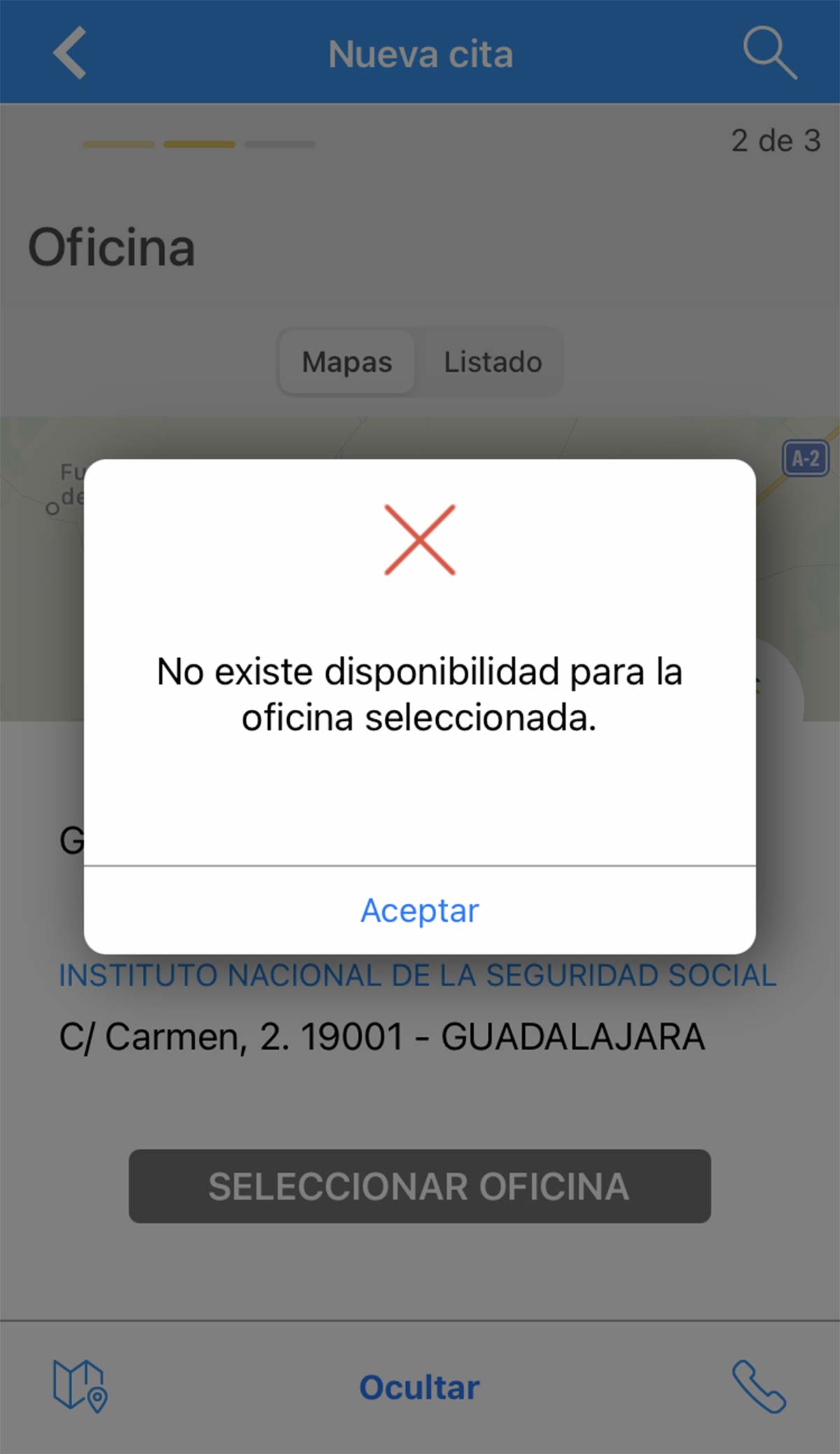The image size is (840, 1454).
Task: Tap the Seleccionar Oficina button
Action: pyautogui.click(x=419, y=1187)
